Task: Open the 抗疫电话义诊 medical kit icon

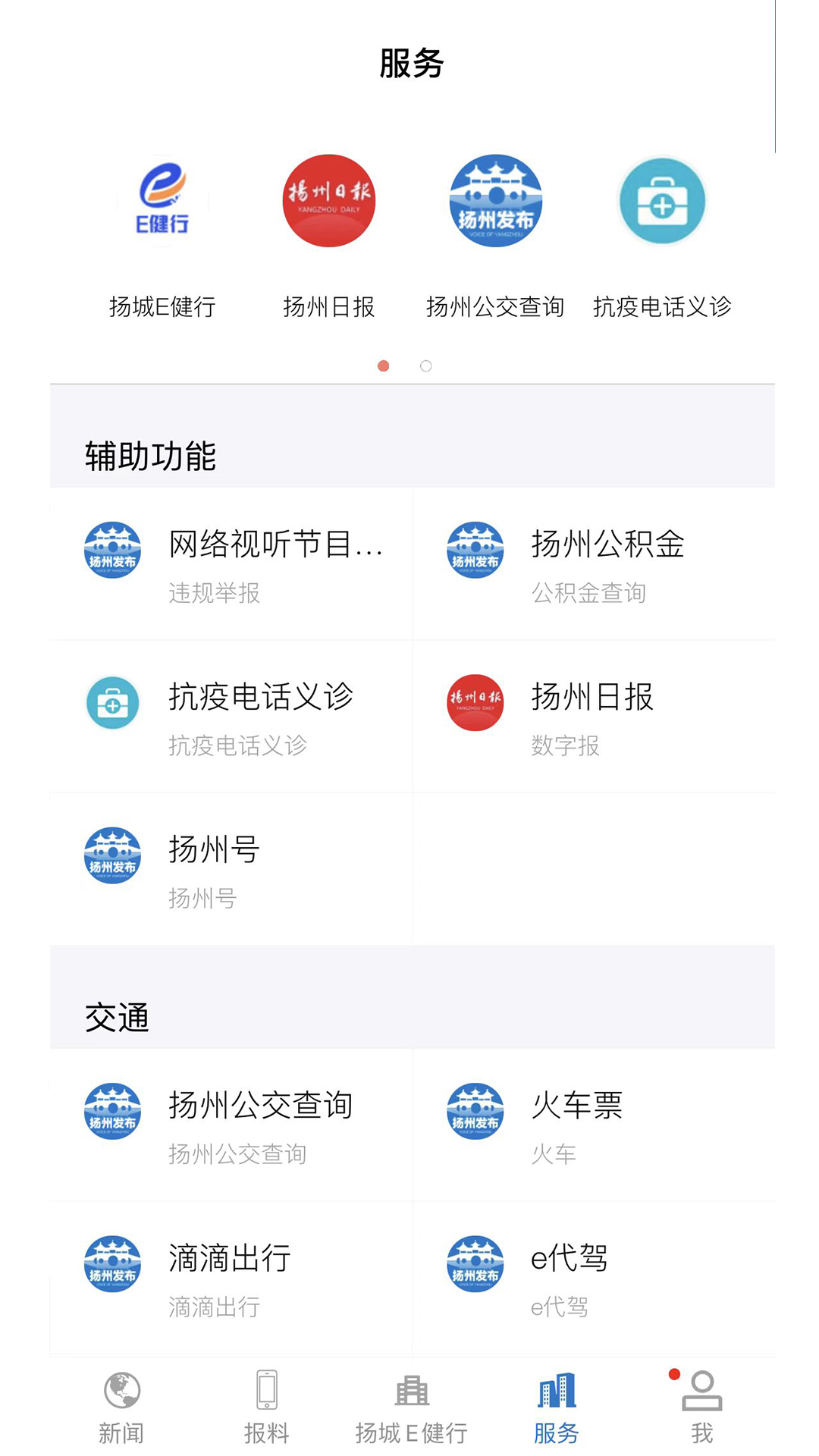Action: click(x=661, y=201)
